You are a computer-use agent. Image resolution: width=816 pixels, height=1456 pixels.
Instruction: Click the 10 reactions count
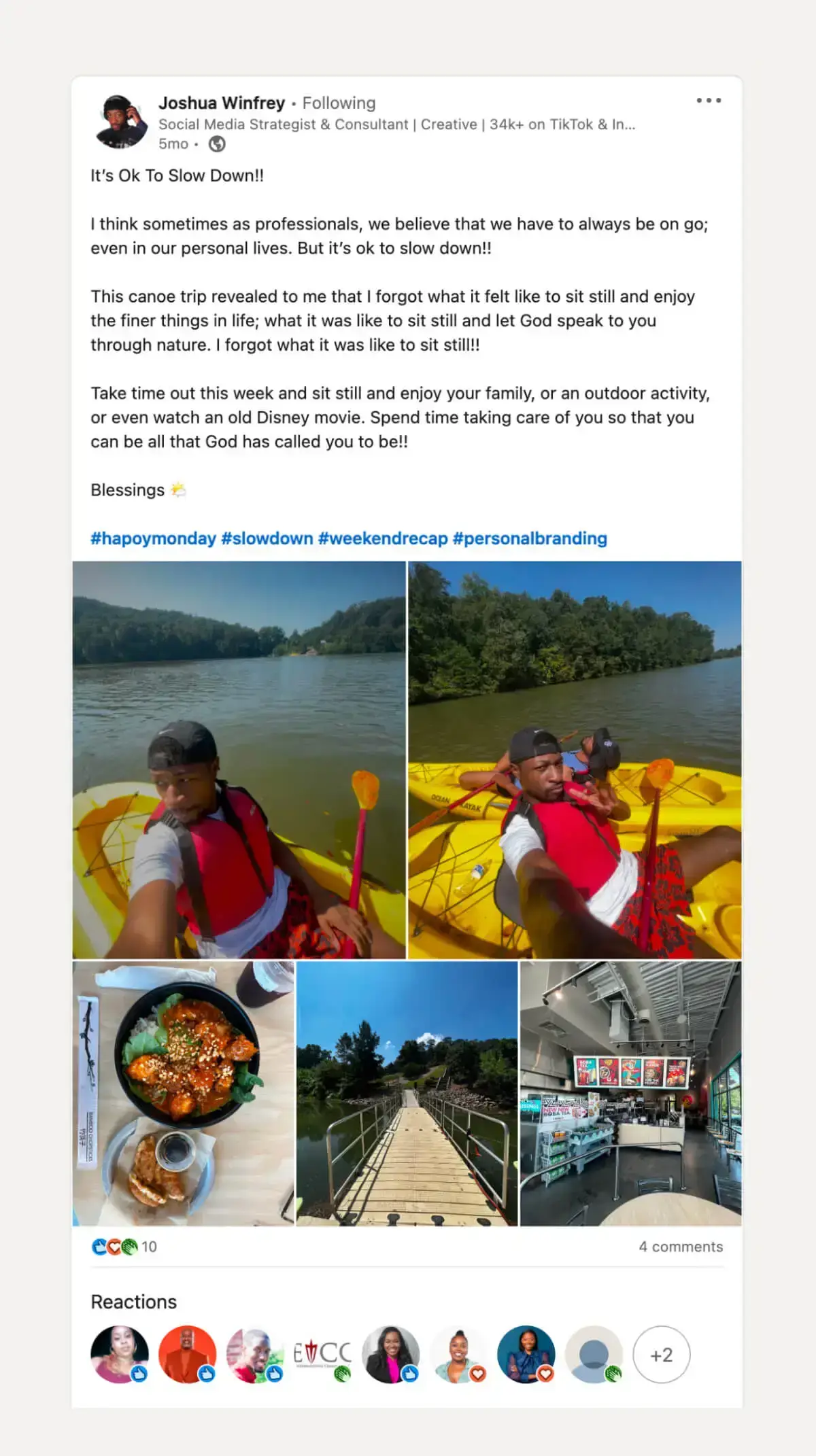point(148,1247)
